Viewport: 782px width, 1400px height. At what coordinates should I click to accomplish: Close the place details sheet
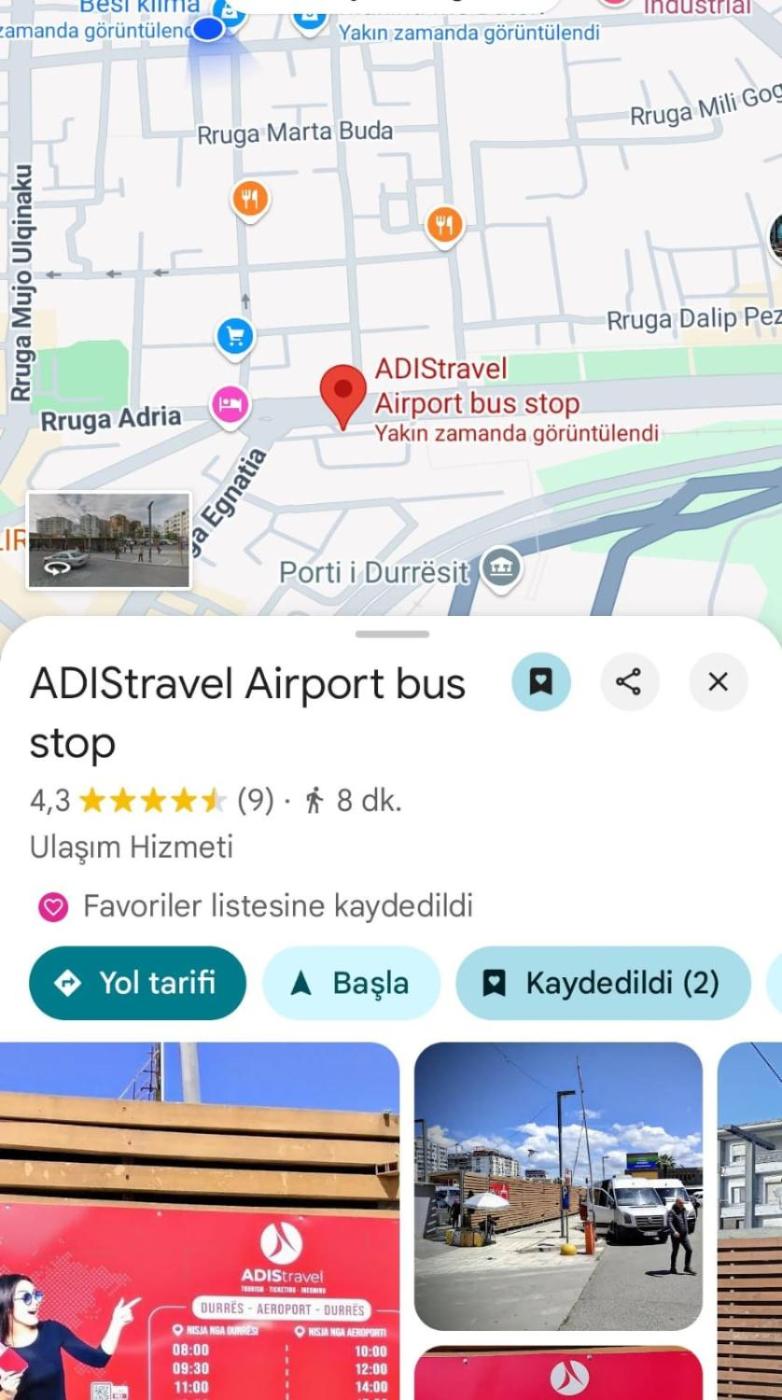click(718, 682)
